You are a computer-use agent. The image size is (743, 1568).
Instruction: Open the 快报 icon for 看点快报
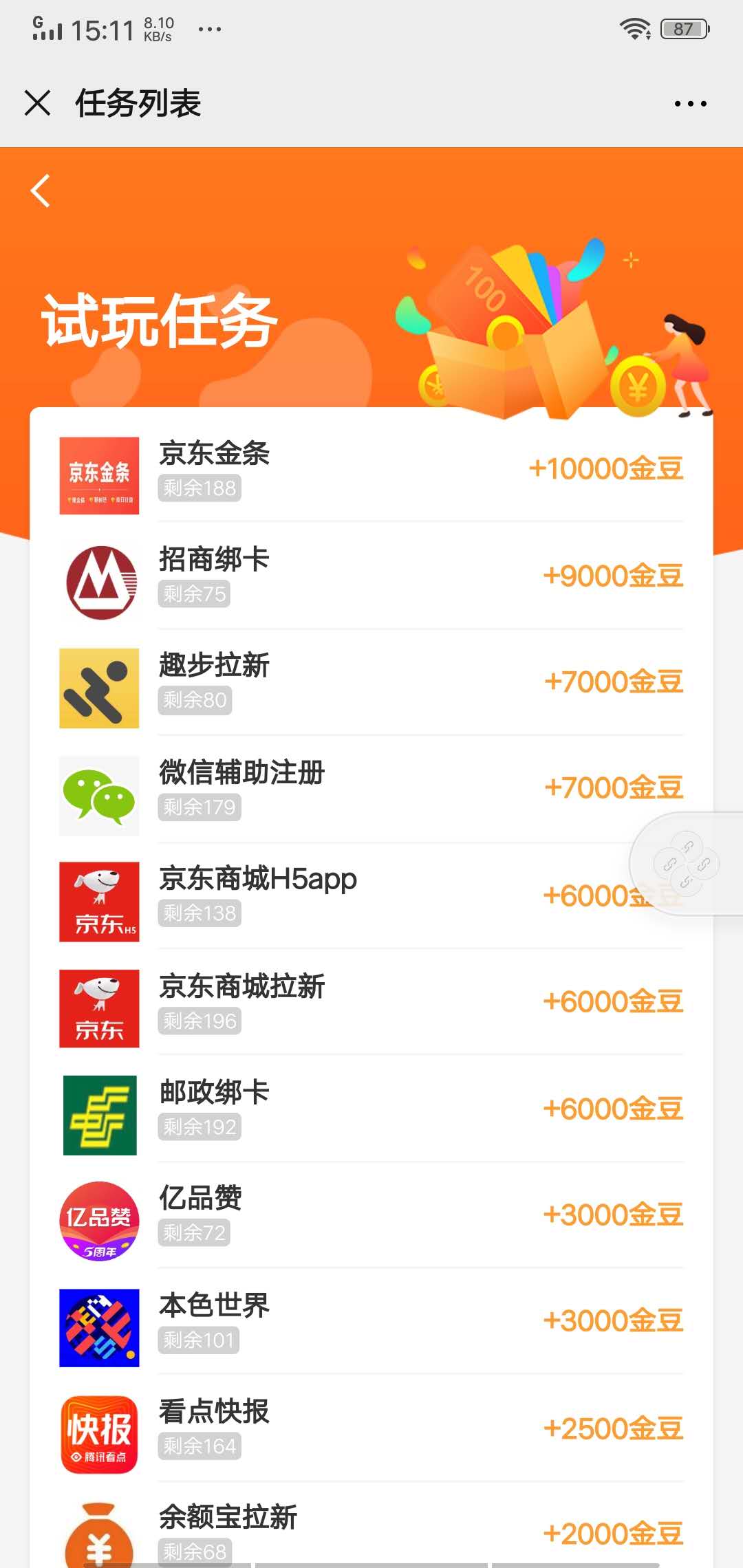coord(99,1434)
